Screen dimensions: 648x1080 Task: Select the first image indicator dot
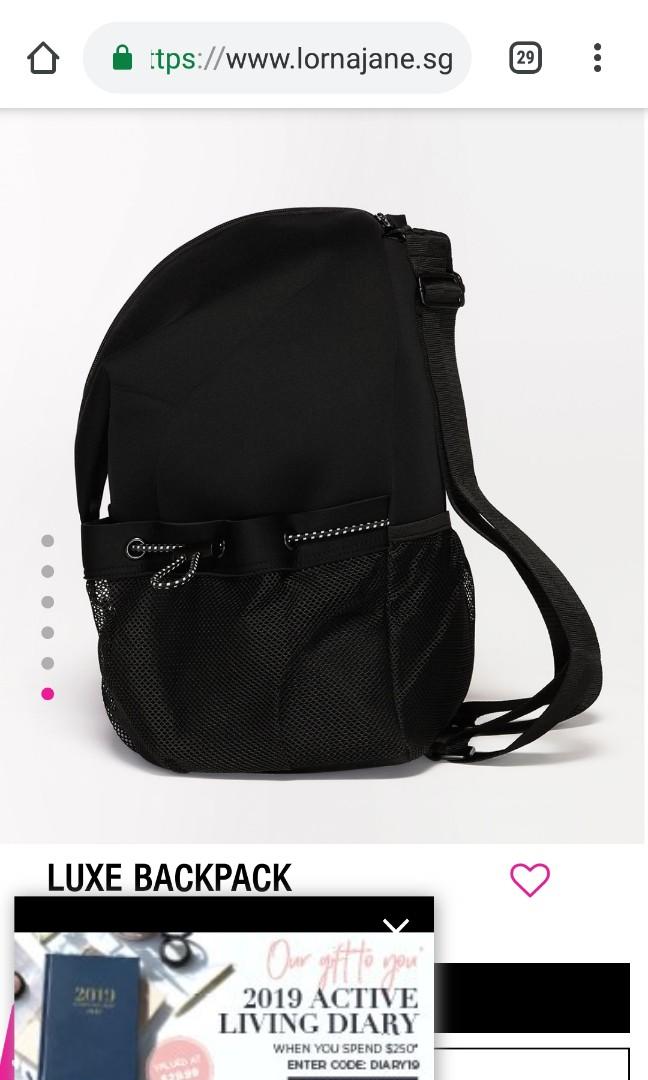47,541
